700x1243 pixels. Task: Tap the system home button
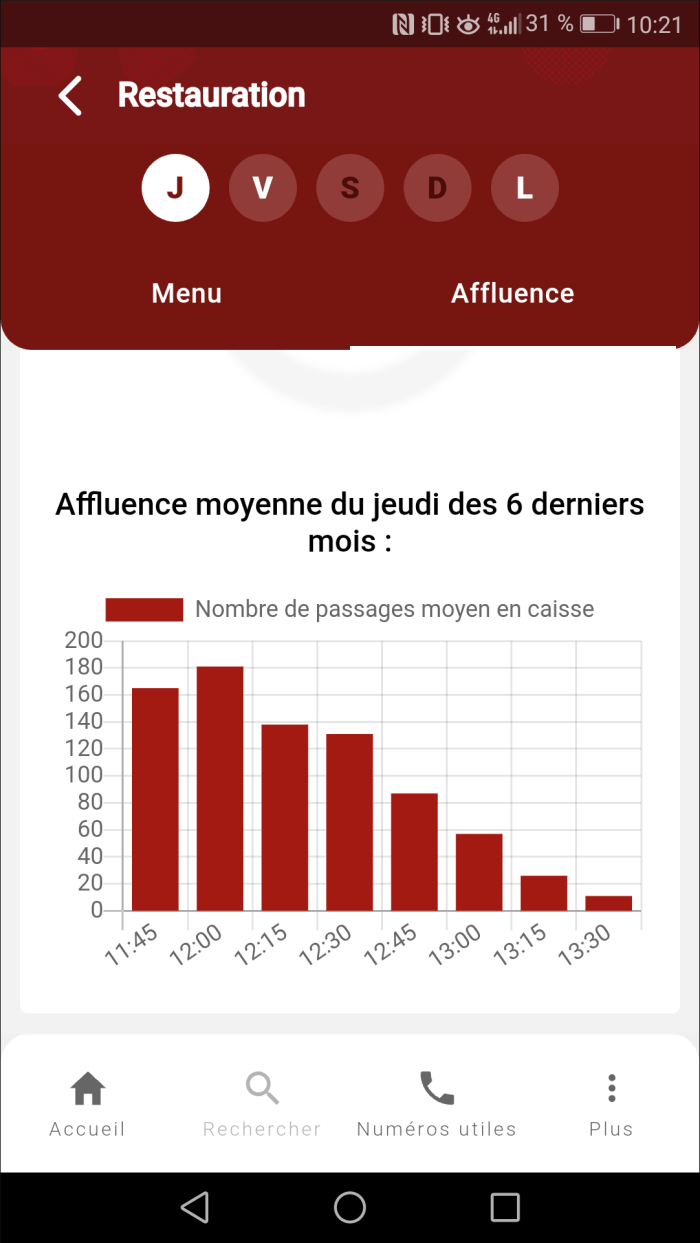350,1208
